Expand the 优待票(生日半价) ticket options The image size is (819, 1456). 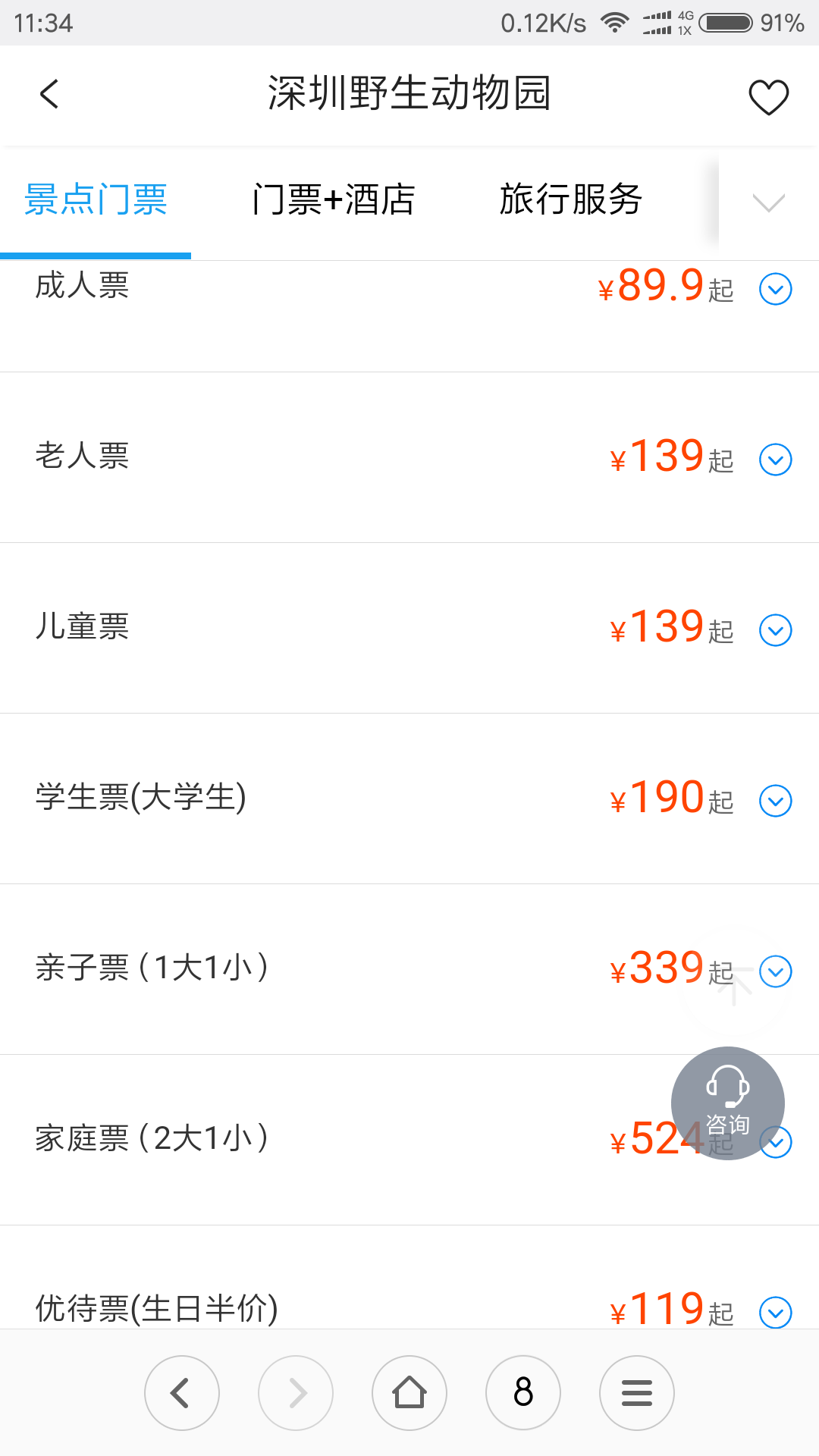point(776,1313)
